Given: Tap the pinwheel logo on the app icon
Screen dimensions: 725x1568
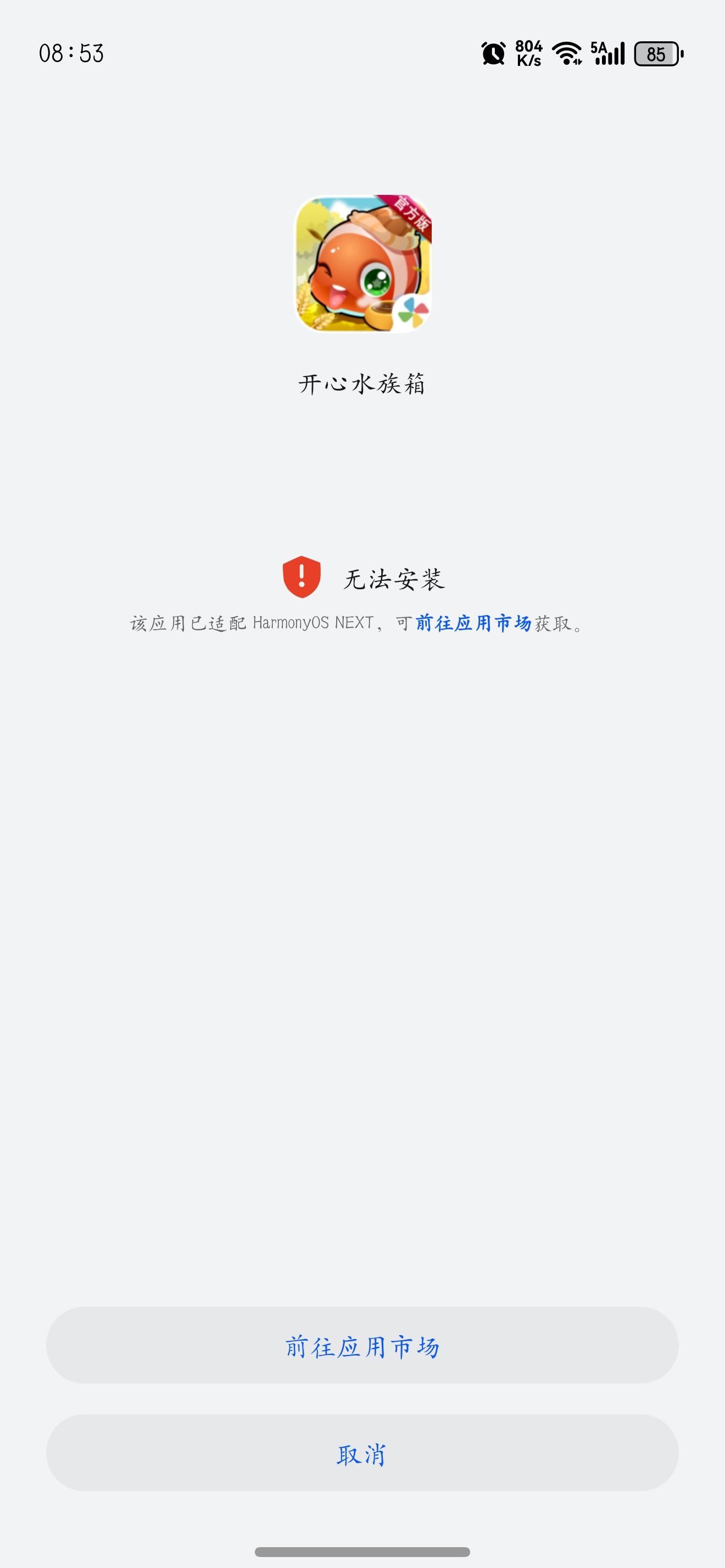Looking at the screenshot, I should pyautogui.click(x=410, y=312).
